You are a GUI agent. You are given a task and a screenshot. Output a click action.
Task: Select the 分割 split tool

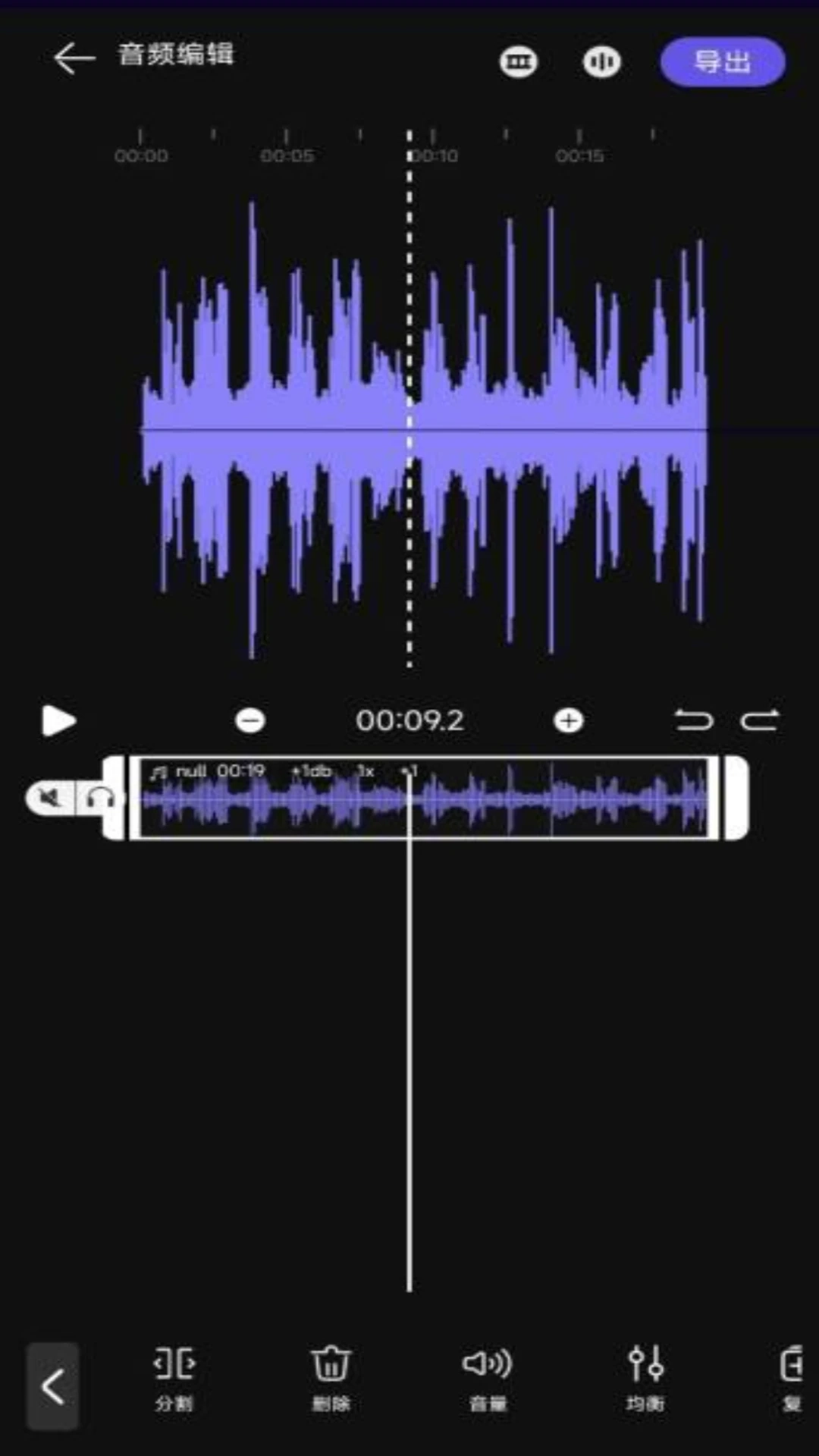click(x=173, y=1376)
